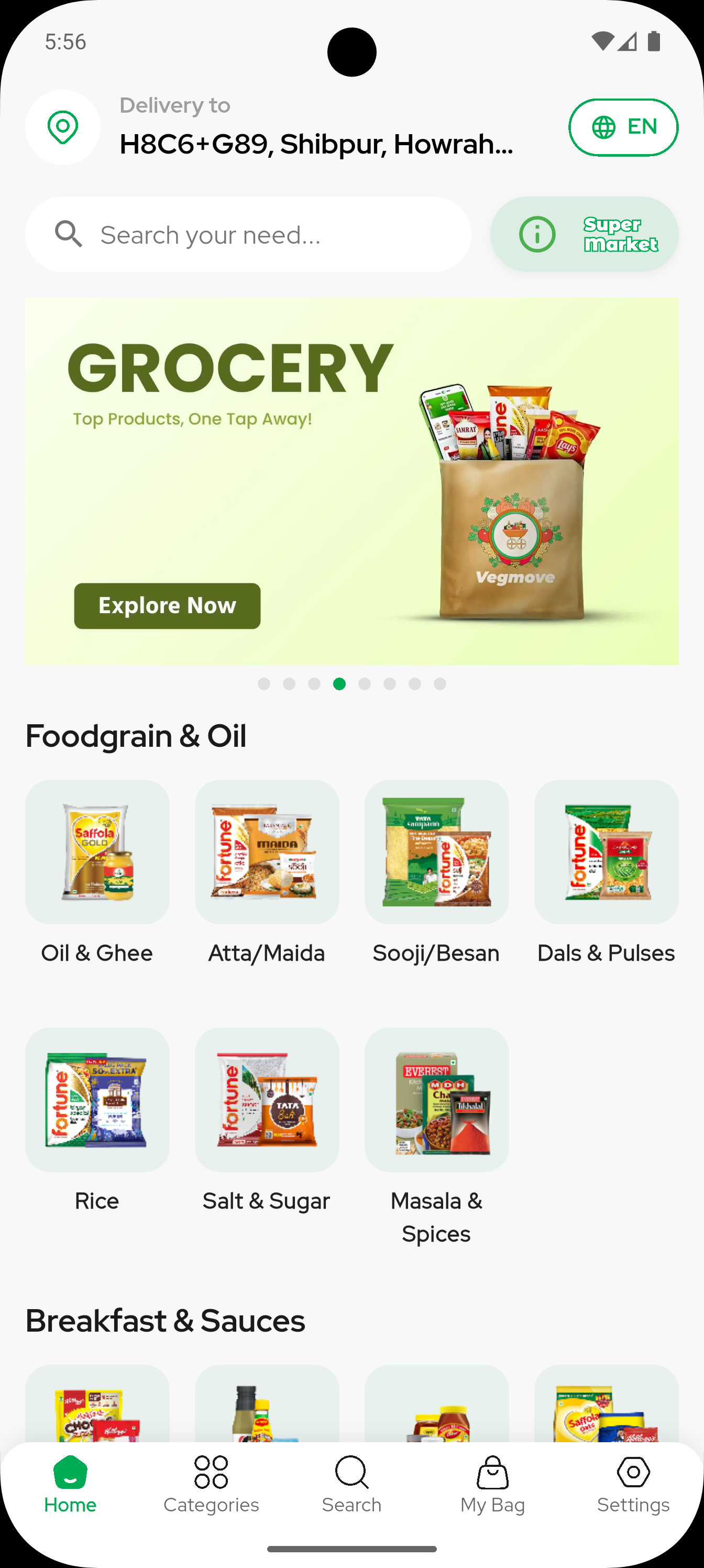
Task: Open the Masala & Spices thumbnail
Action: click(x=436, y=1099)
